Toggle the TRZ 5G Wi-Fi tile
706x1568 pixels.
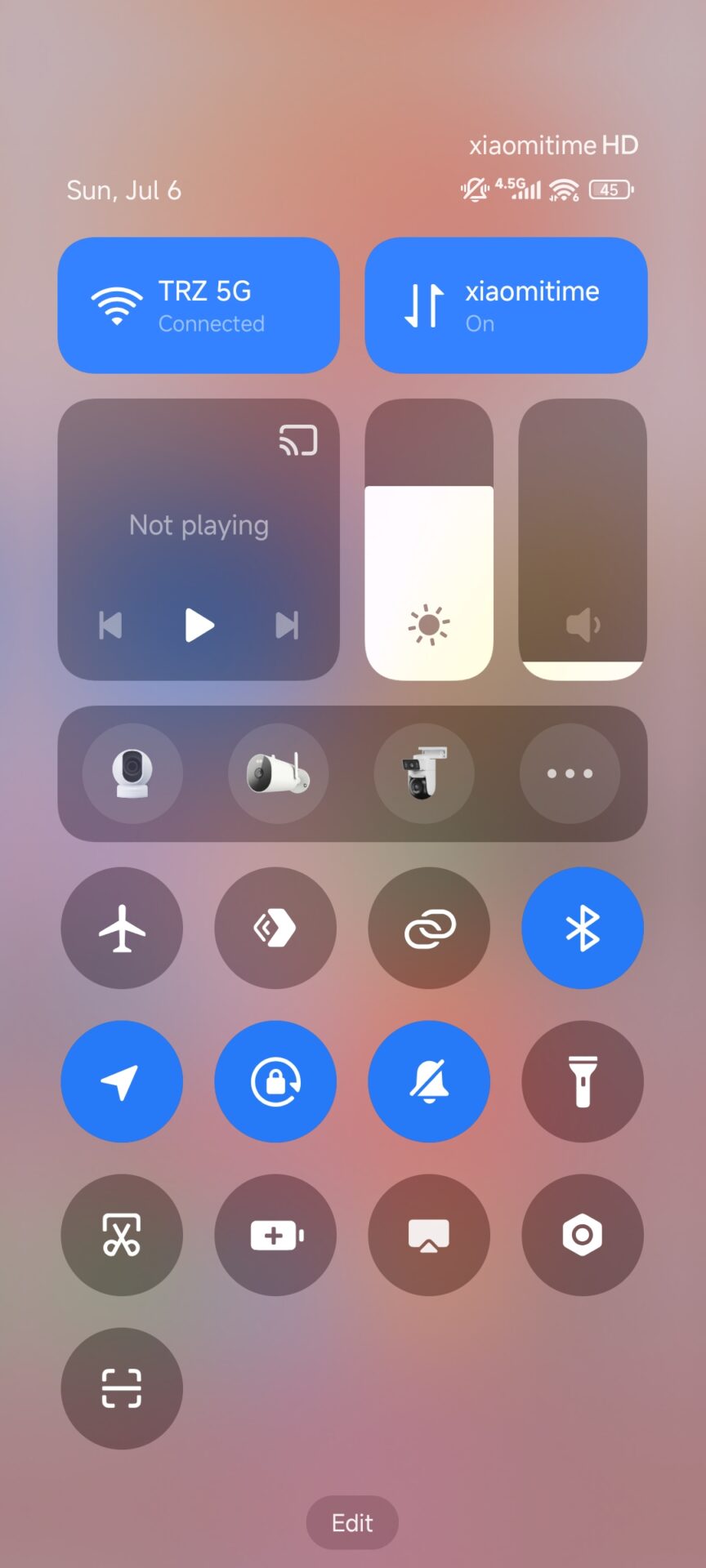199,305
